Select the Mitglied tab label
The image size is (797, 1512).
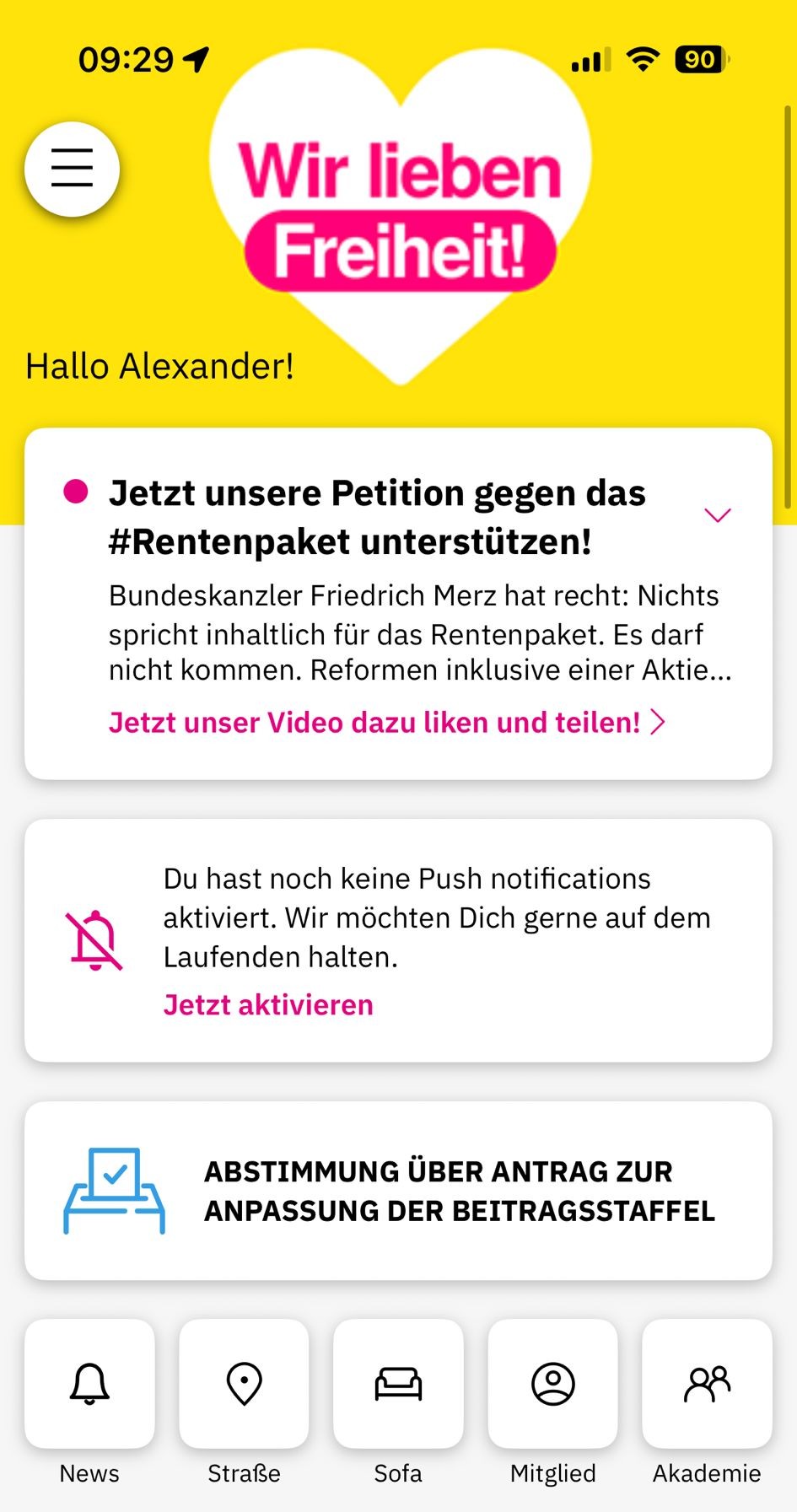pos(552,1474)
